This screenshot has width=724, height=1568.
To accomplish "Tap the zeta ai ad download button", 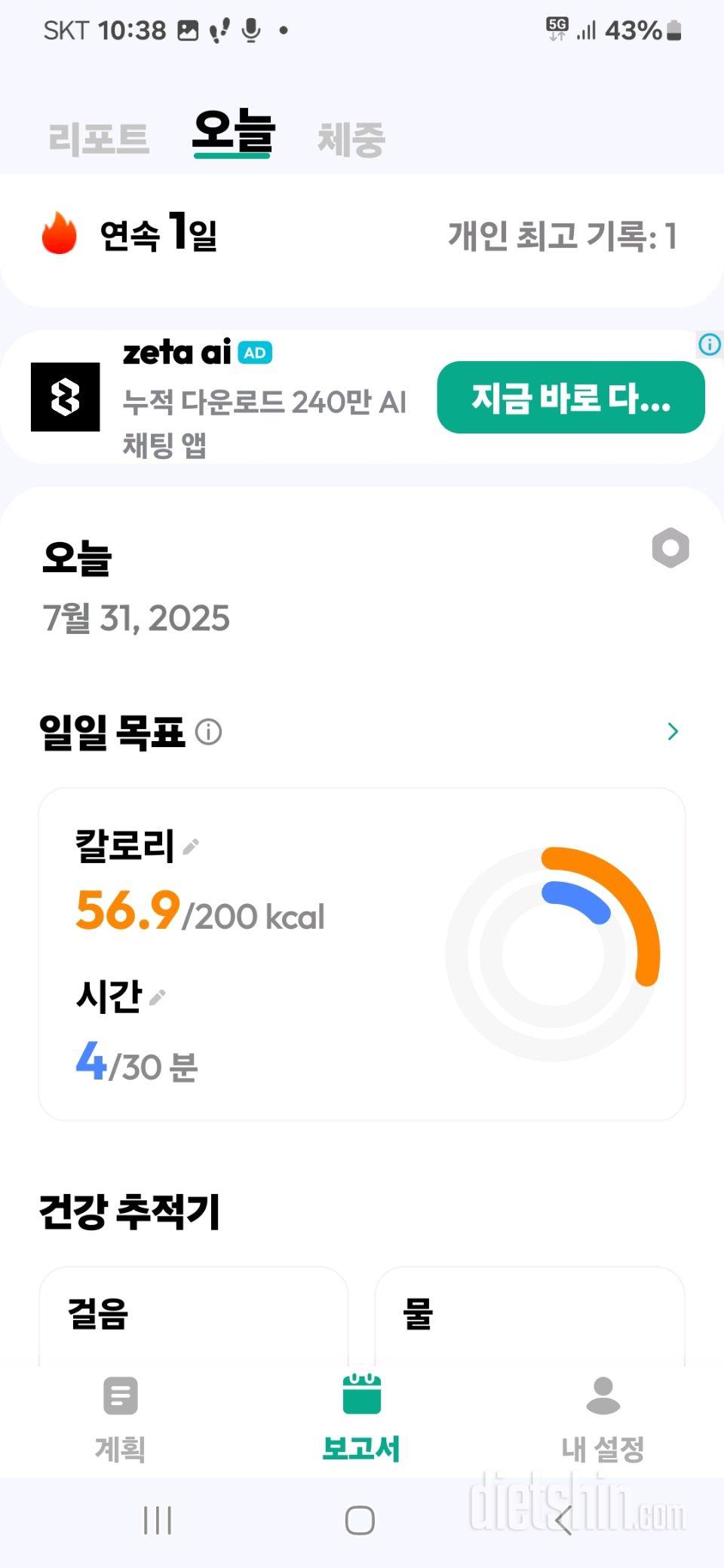I will [x=571, y=397].
